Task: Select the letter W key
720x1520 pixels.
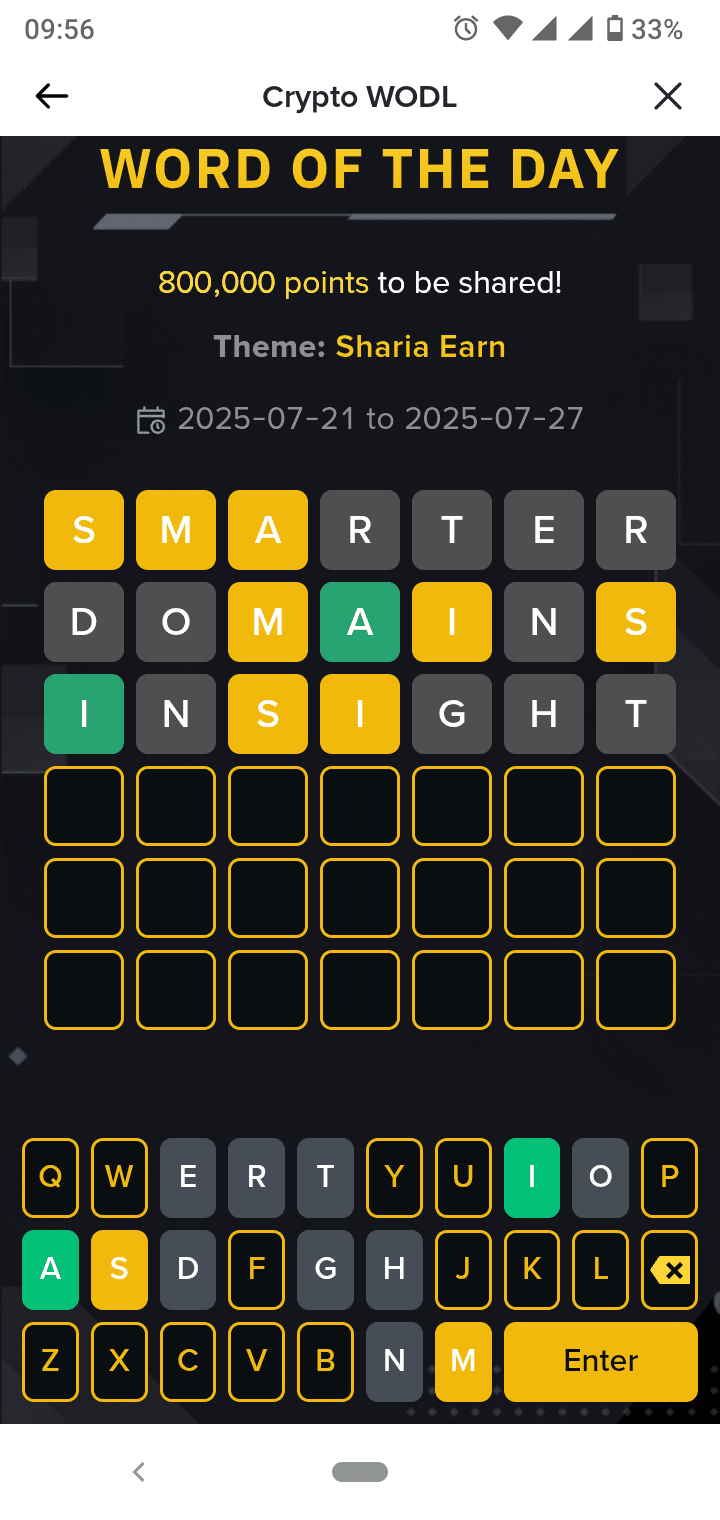Action: click(x=119, y=1178)
